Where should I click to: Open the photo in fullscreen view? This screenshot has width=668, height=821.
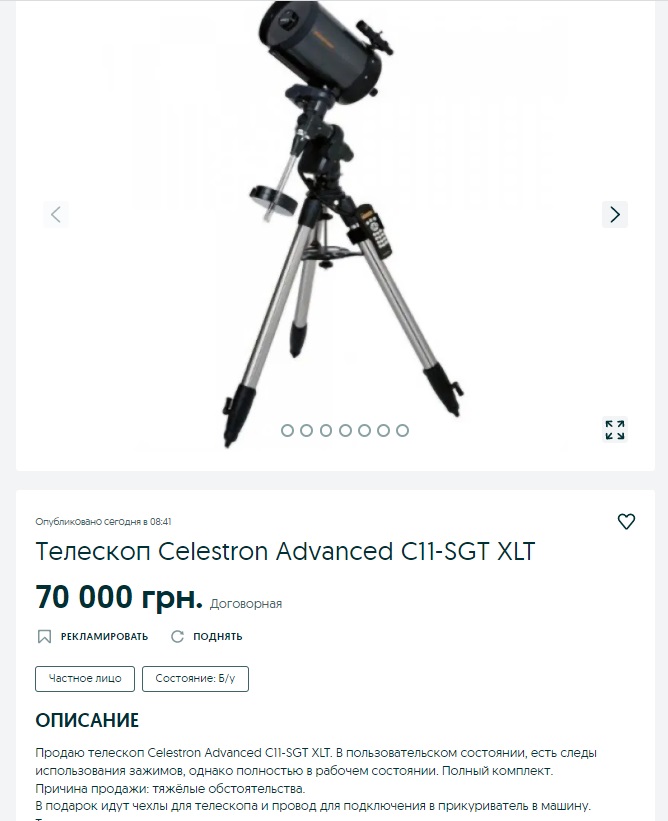(x=615, y=430)
